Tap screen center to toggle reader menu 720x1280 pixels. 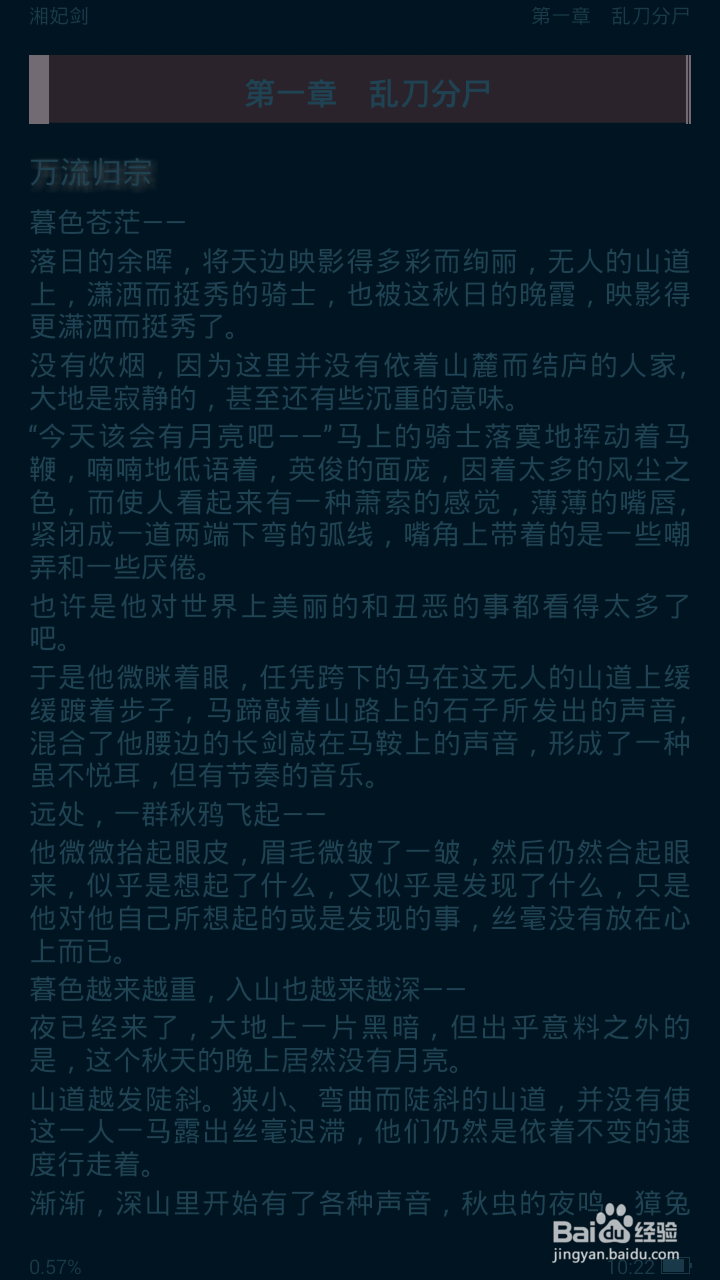(x=360, y=640)
